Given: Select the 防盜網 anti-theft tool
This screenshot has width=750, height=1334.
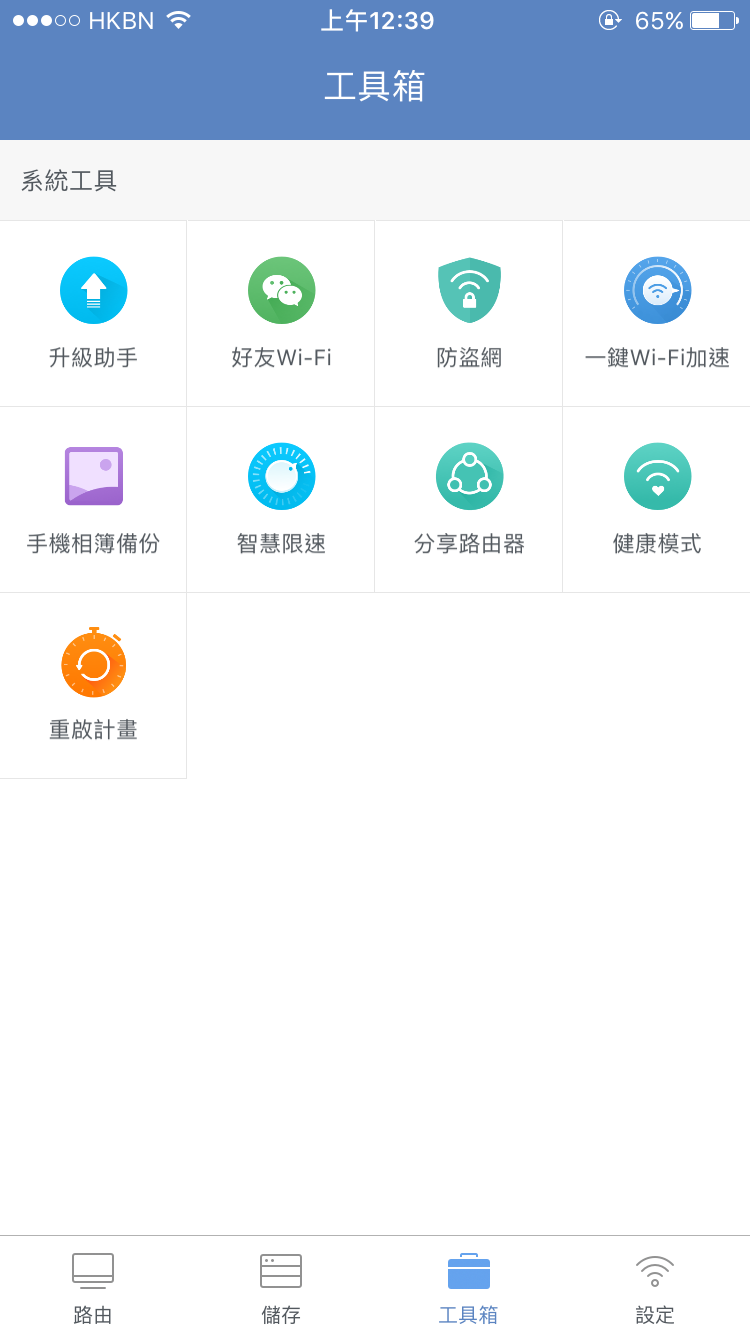Looking at the screenshot, I should [x=469, y=312].
